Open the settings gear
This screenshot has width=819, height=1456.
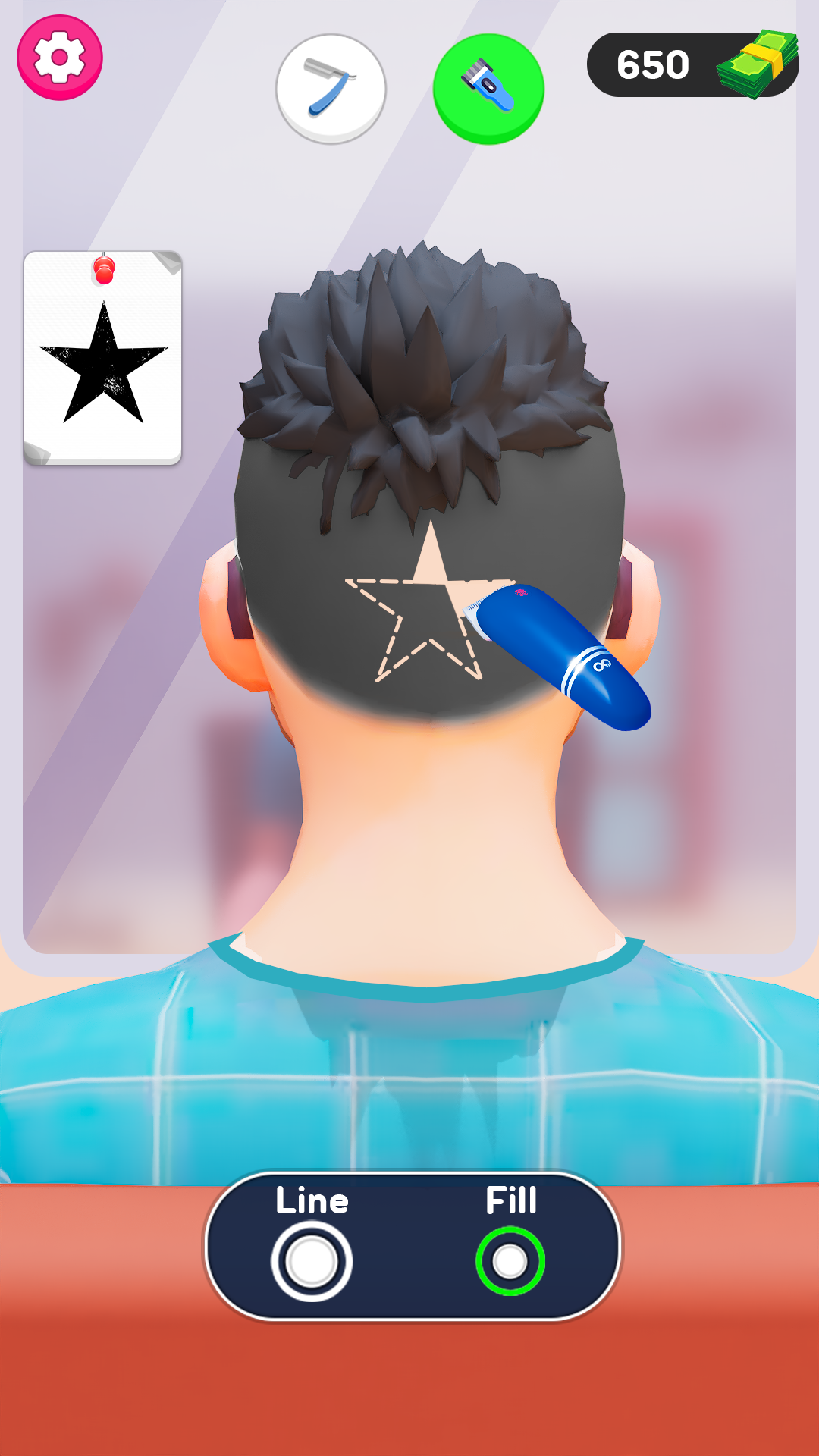coord(60,58)
